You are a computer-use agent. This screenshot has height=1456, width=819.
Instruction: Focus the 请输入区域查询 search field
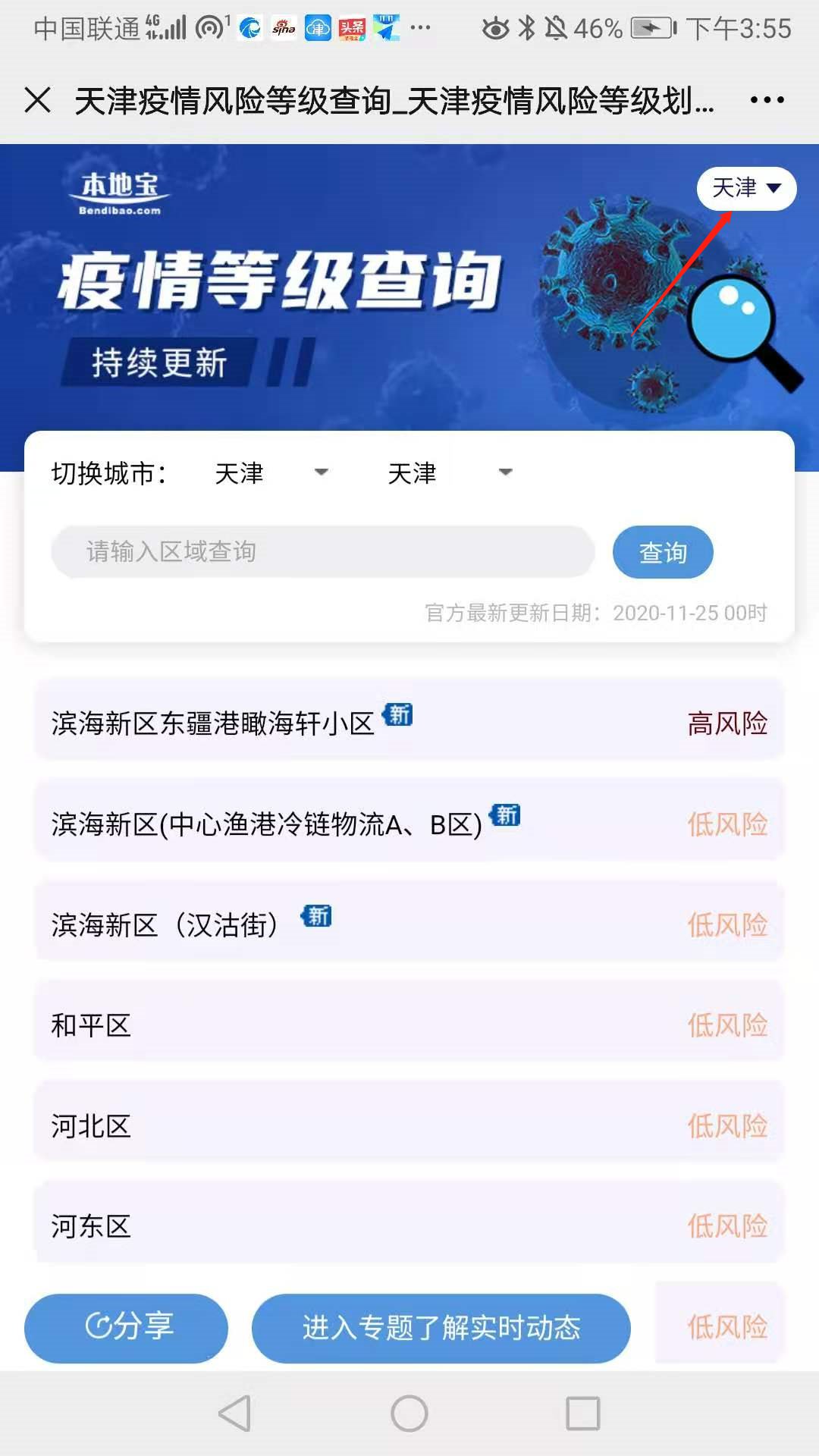point(322,552)
